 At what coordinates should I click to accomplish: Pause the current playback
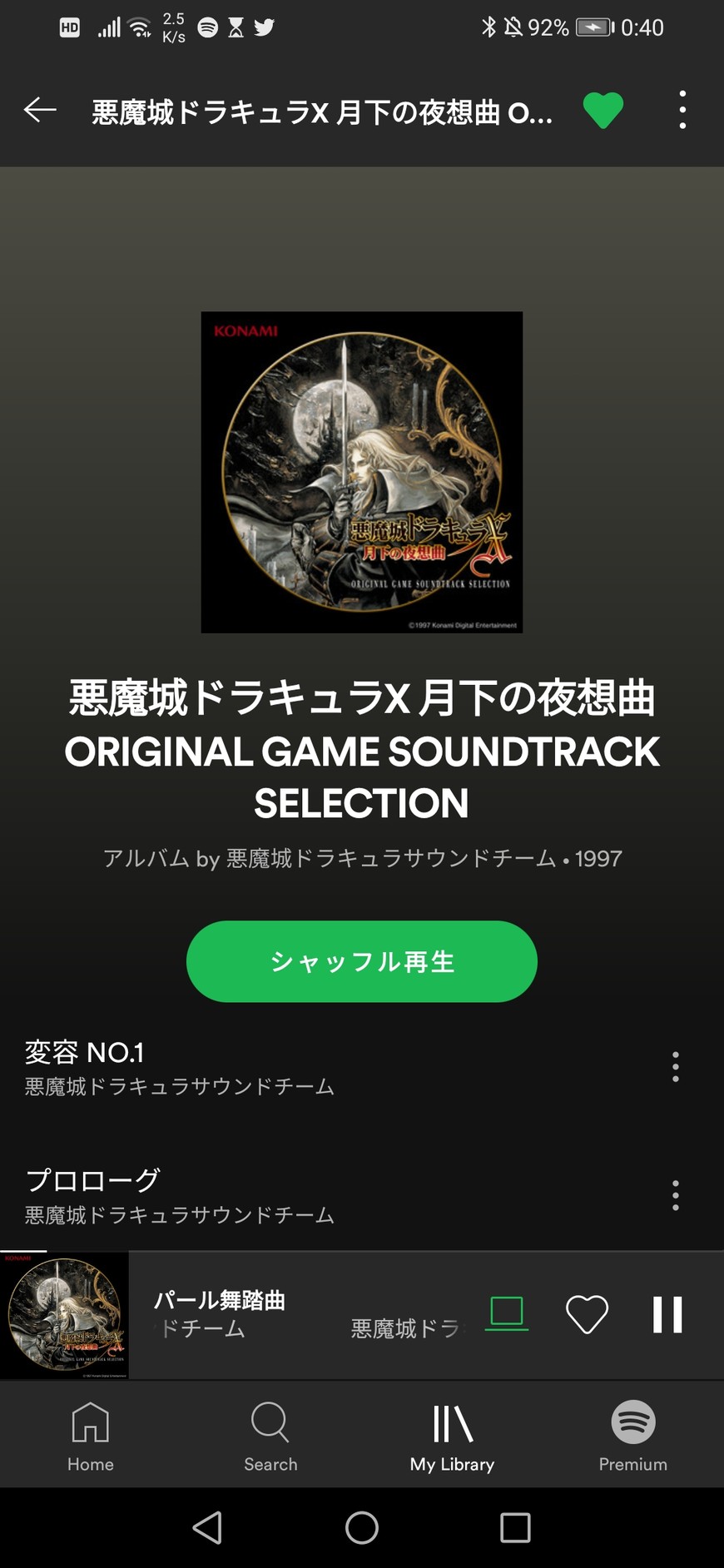point(667,1315)
